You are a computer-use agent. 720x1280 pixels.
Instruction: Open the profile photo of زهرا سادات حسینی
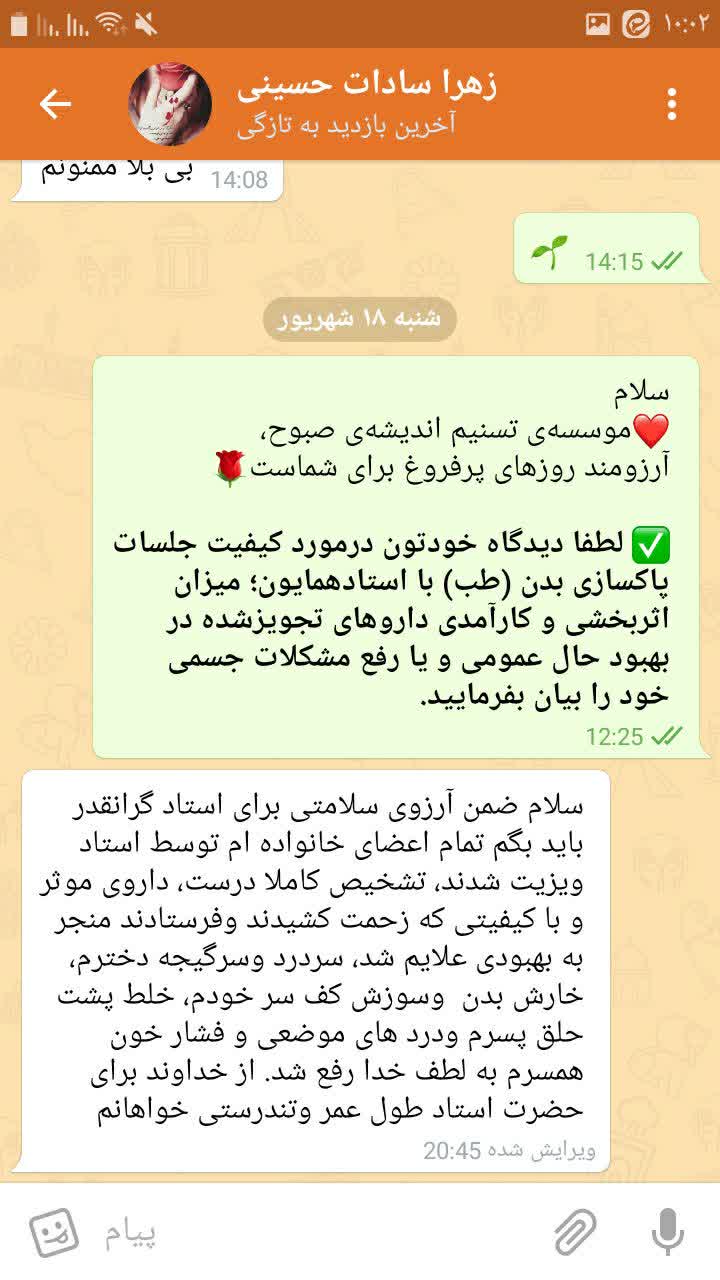coord(170,104)
